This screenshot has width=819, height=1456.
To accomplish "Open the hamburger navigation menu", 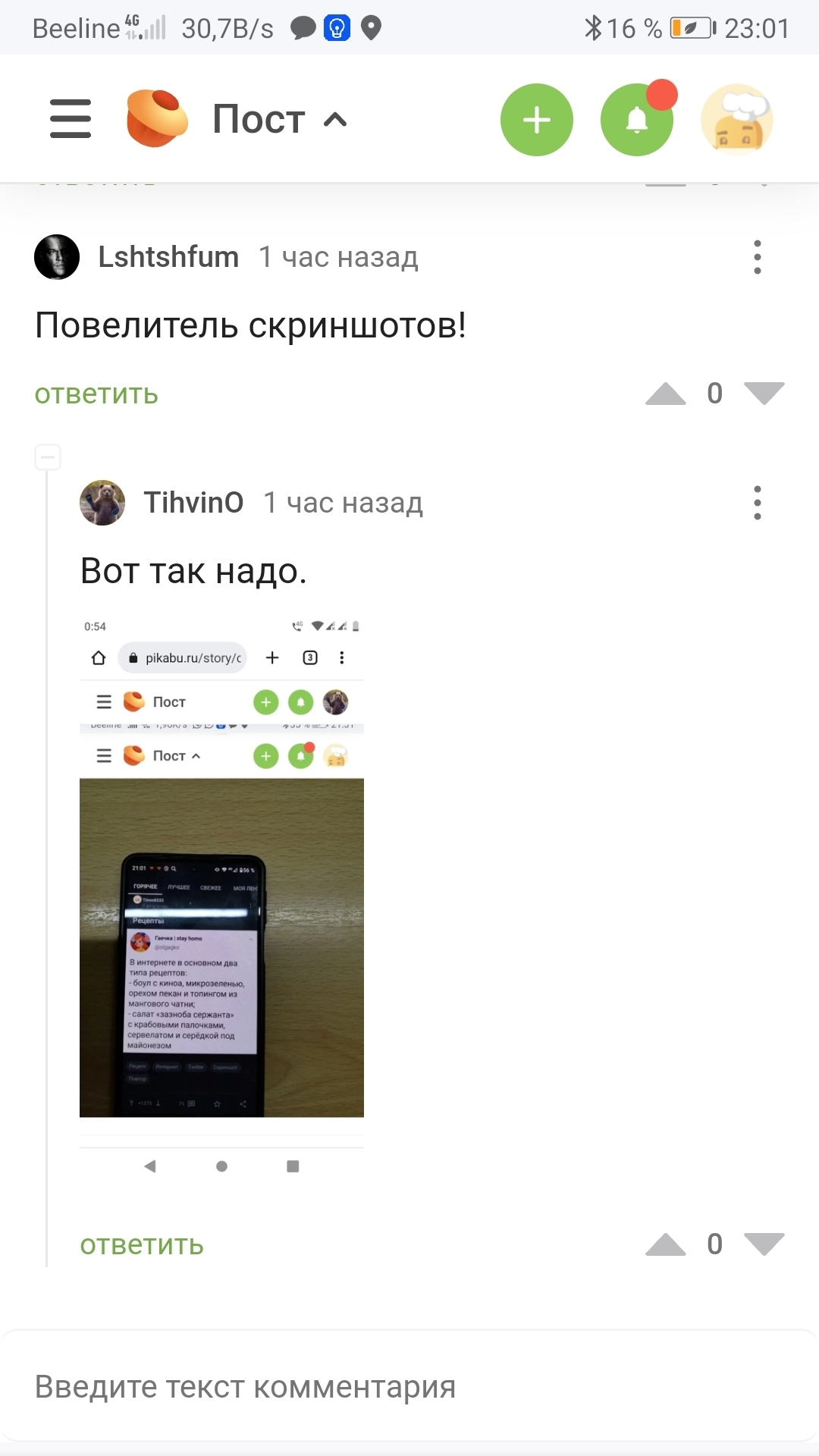I will 71,119.
